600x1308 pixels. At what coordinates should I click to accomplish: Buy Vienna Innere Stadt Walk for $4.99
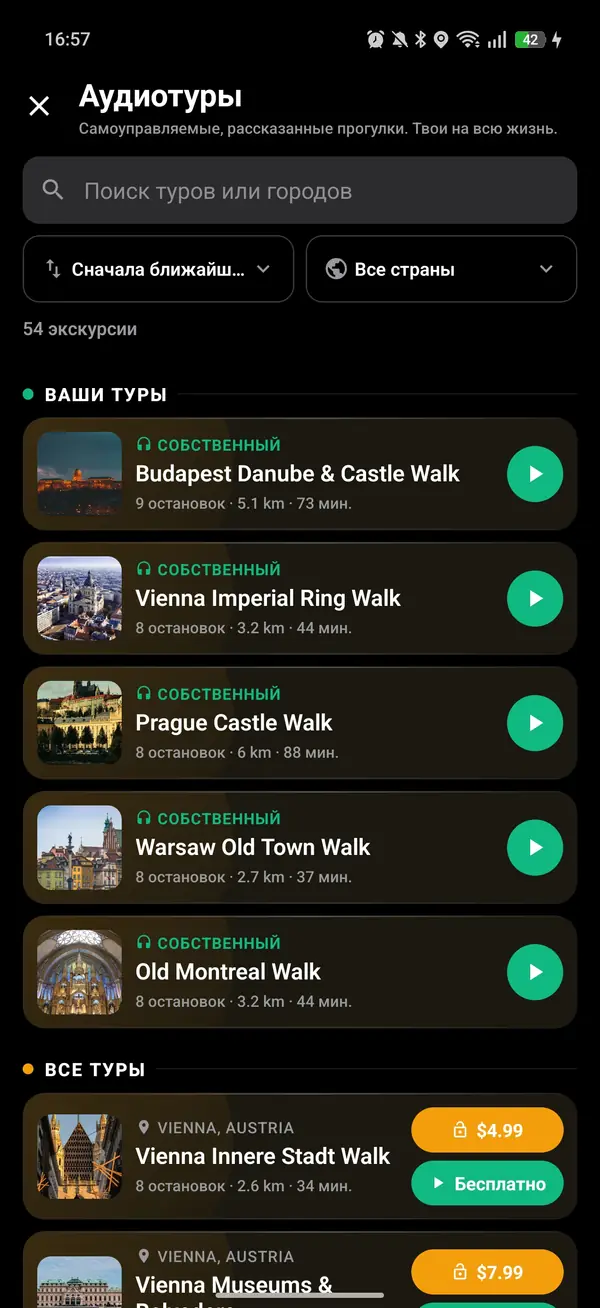[487, 1130]
